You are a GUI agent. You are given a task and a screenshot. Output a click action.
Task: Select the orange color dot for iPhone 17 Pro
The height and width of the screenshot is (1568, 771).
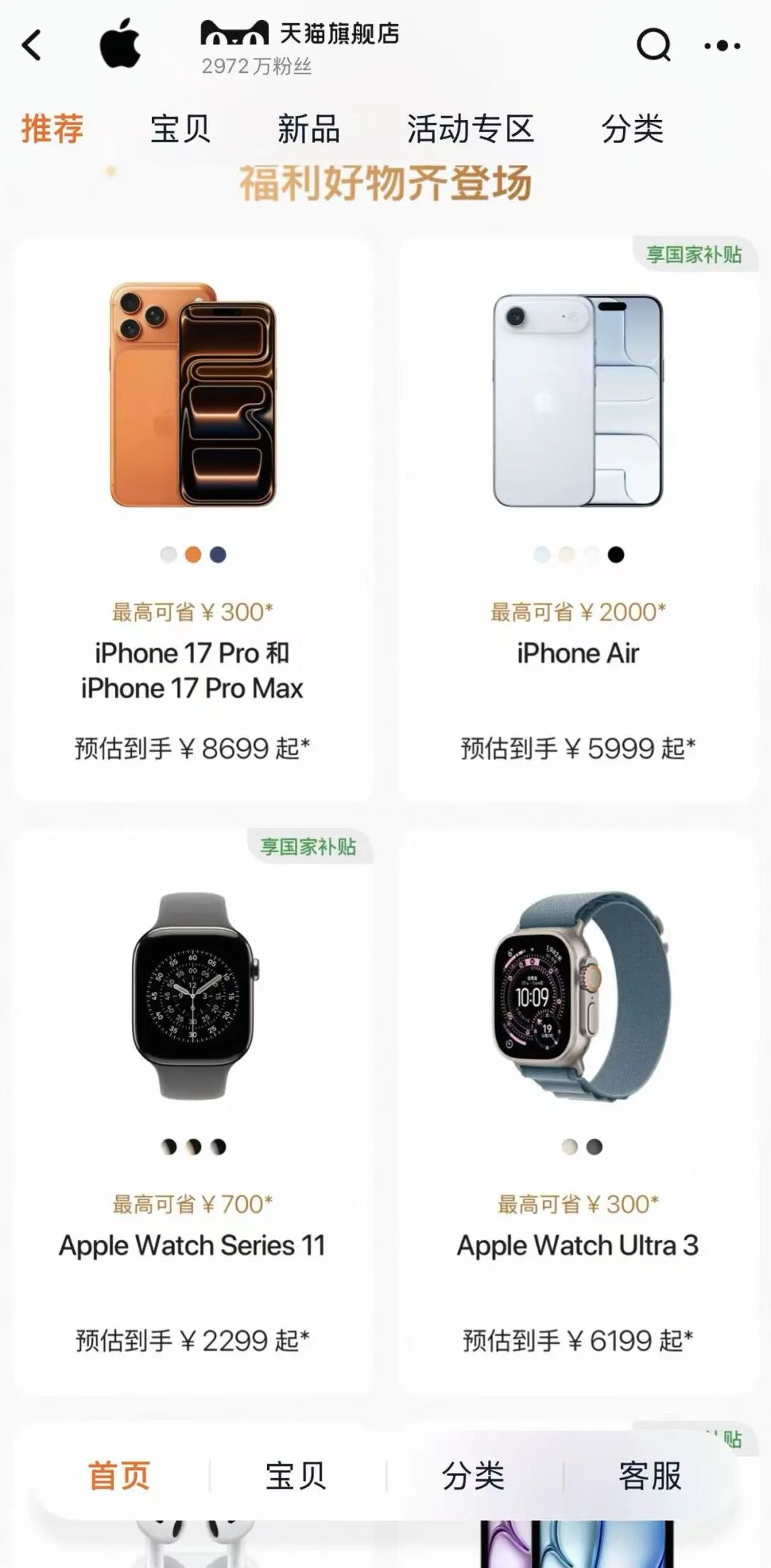point(191,553)
